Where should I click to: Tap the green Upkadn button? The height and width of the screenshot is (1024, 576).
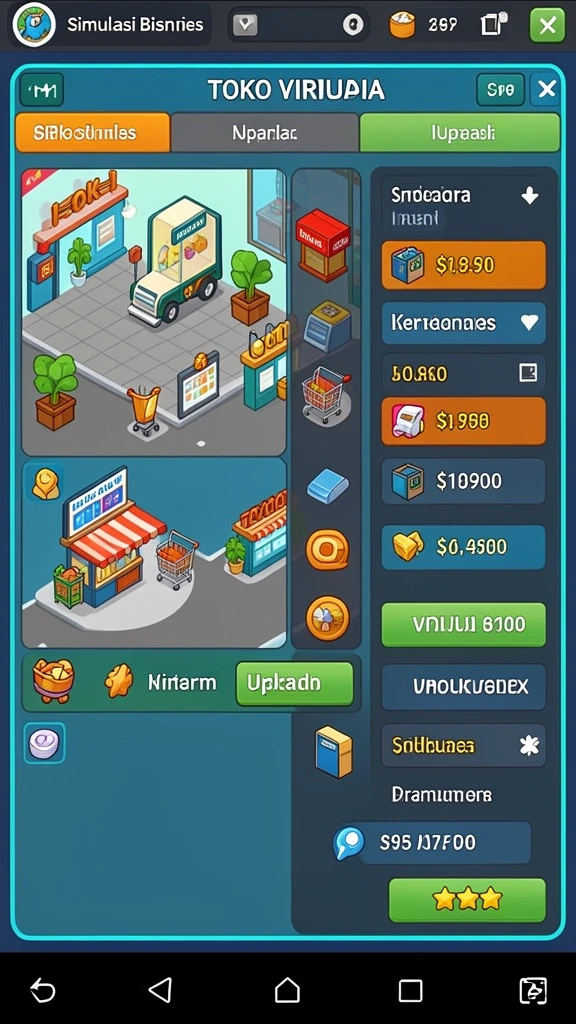[294, 683]
